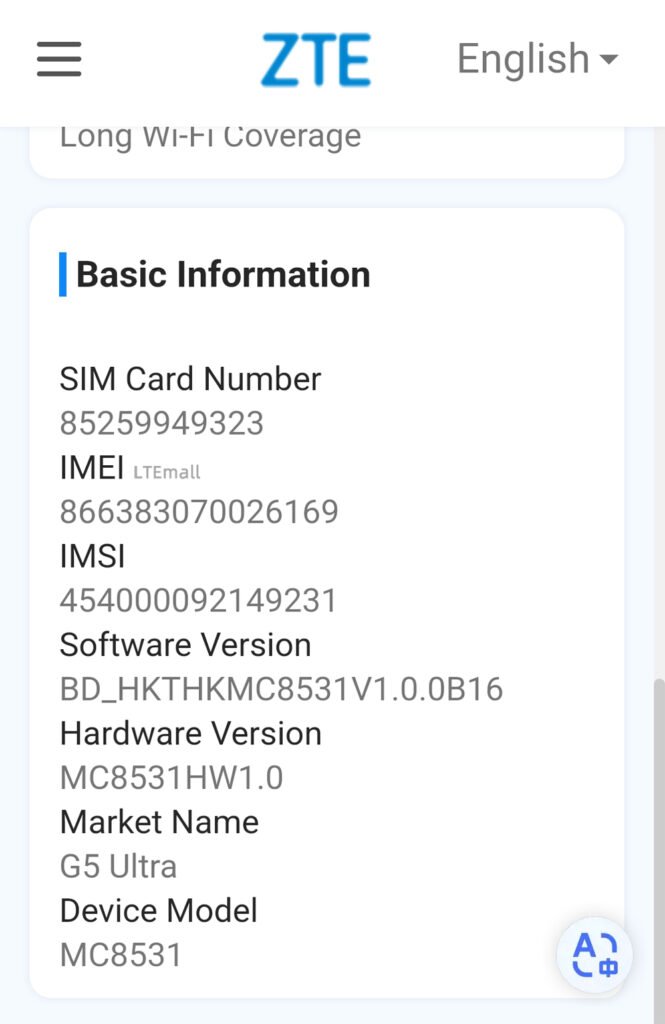Open the English language dropdown

click(537, 60)
